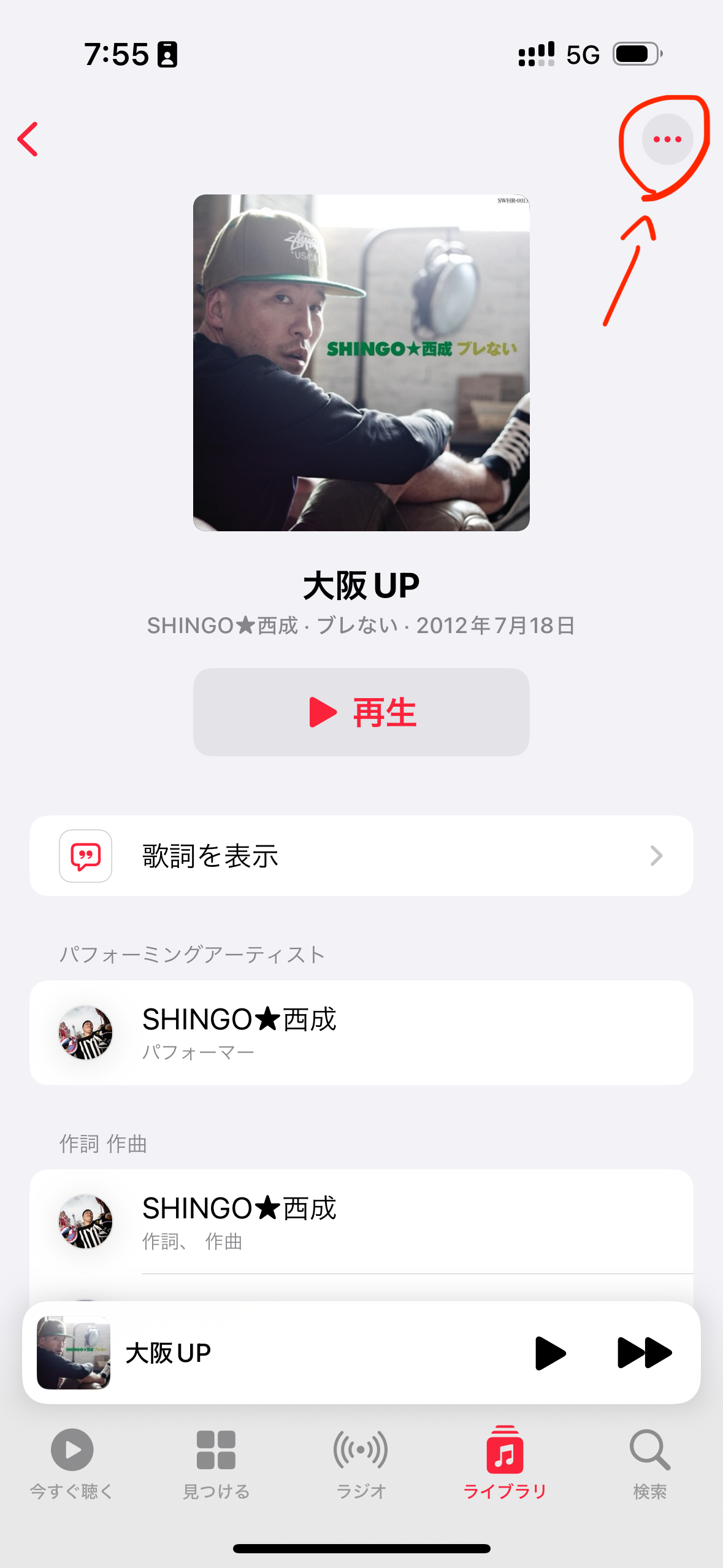Switch to the 今すぐ聴く tab
Image resolution: width=723 pixels, height=1568 pixels.
pyautogui.click(x=72, y=1462)
